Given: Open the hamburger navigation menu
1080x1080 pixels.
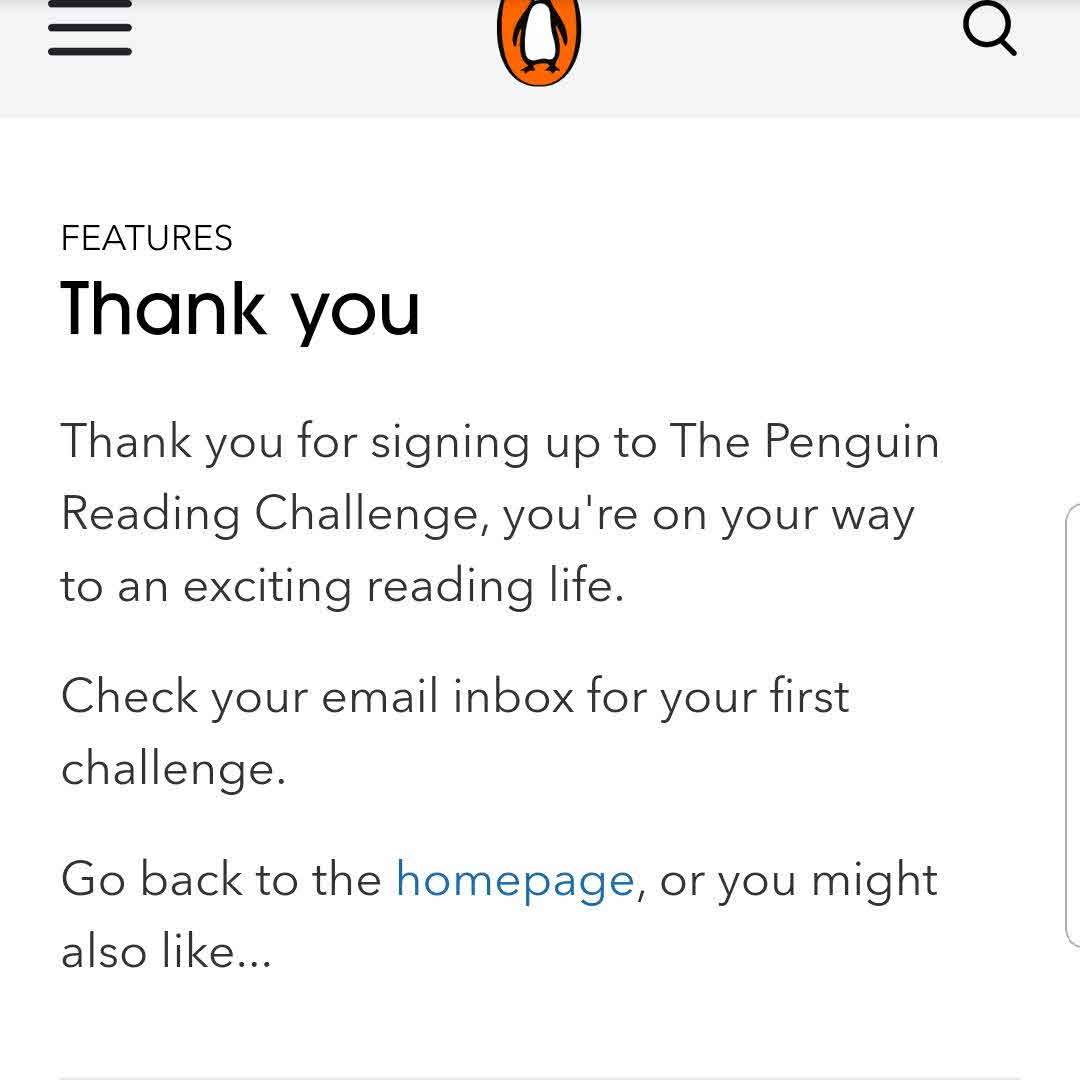Looking at the screenshot, I should 90,30.
